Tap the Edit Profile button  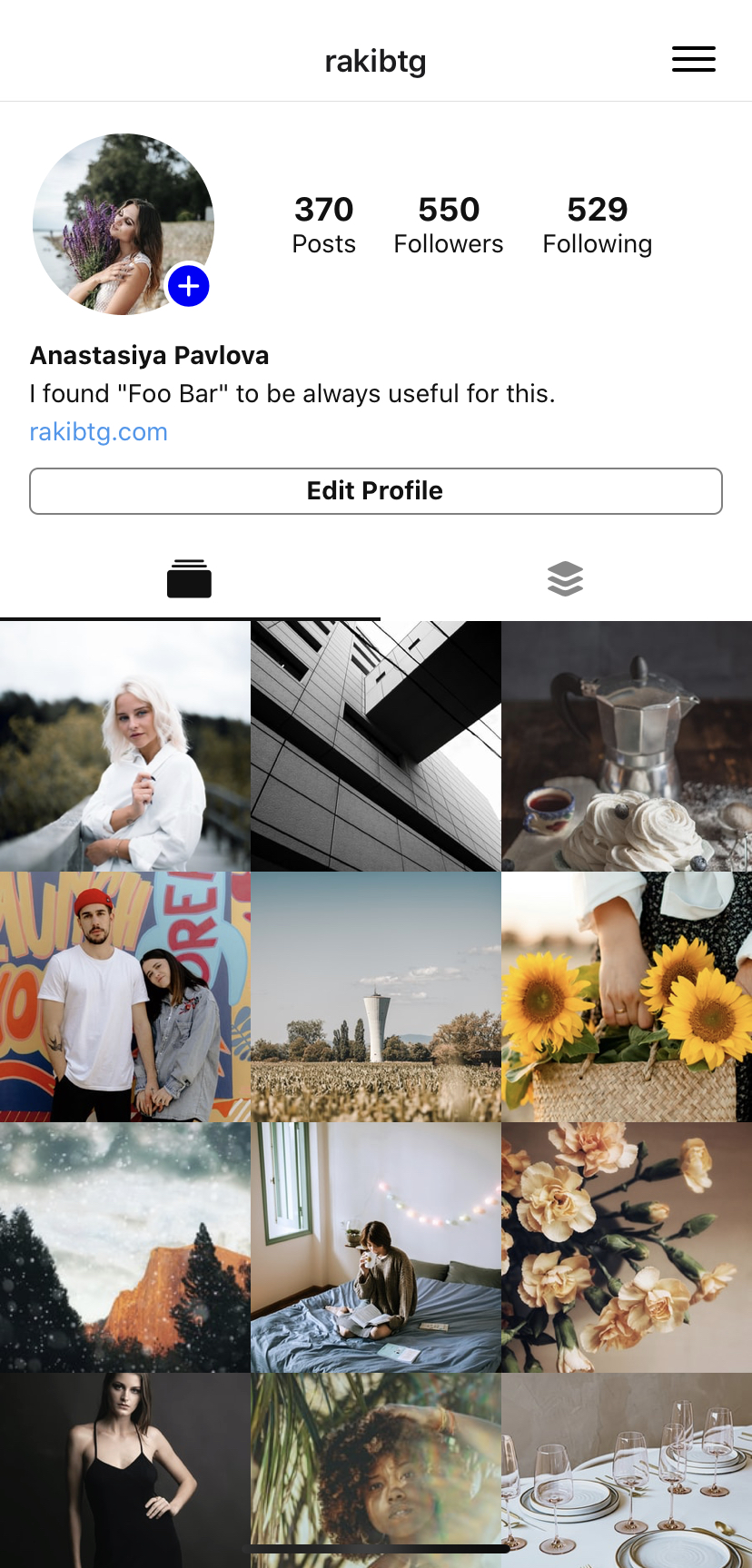pos(375,491)
